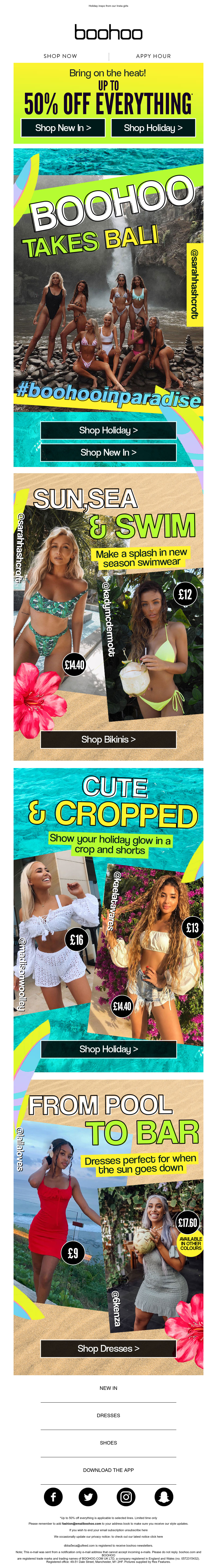Visit boohoo's Facebook page
Screen dimensions: 217x1568
[x=53, y=1497]
